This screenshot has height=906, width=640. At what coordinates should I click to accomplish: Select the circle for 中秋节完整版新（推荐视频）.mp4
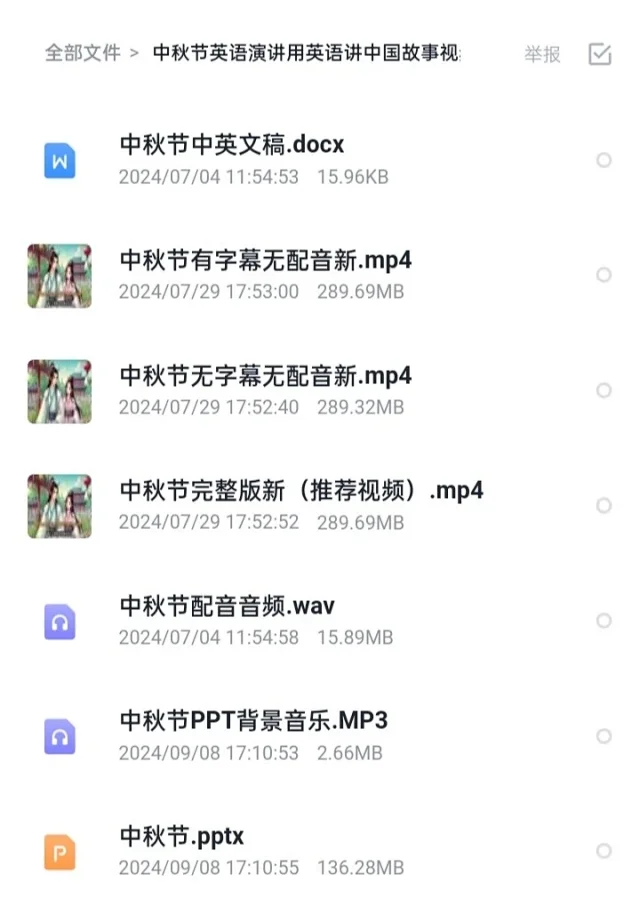pos(603,506)
